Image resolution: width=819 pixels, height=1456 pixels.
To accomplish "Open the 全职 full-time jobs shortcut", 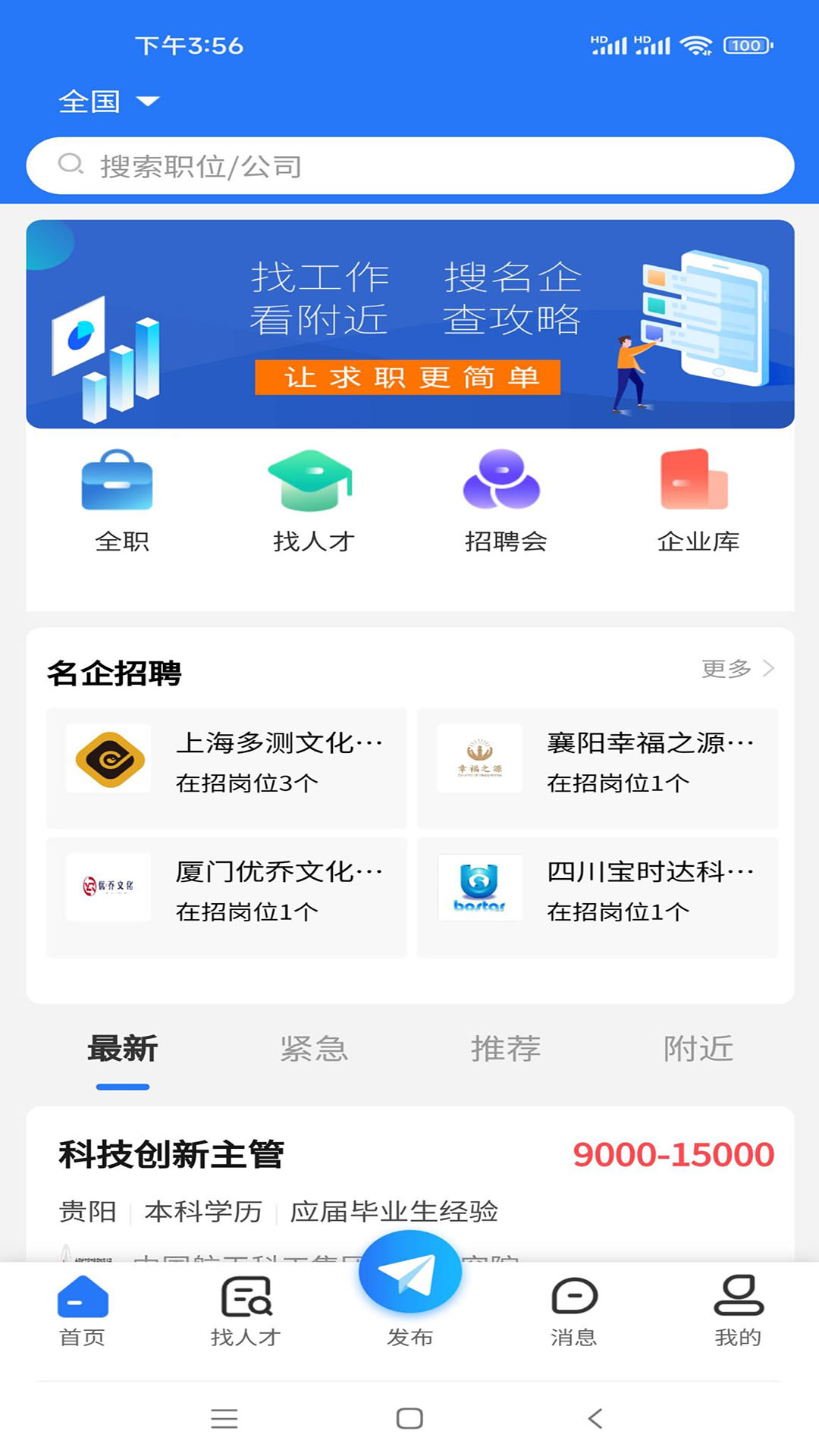I will (x=121, y=501).
